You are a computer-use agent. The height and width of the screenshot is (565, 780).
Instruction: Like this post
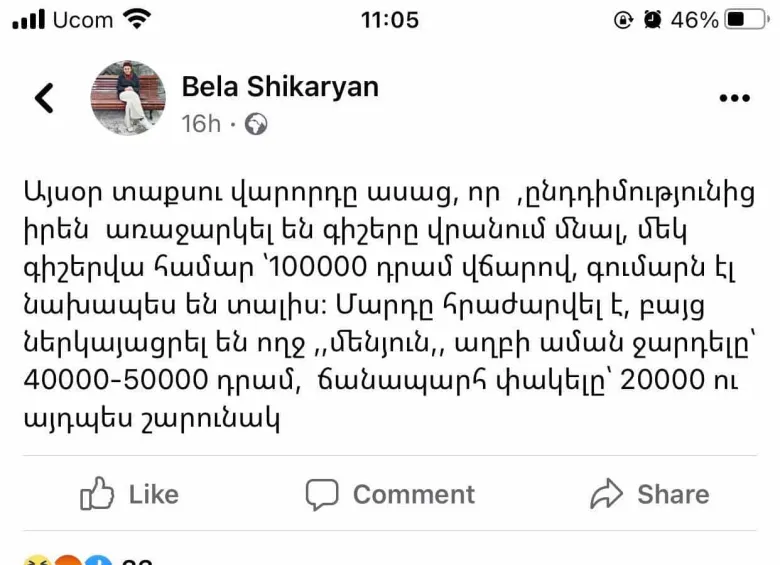coord(129,494)
